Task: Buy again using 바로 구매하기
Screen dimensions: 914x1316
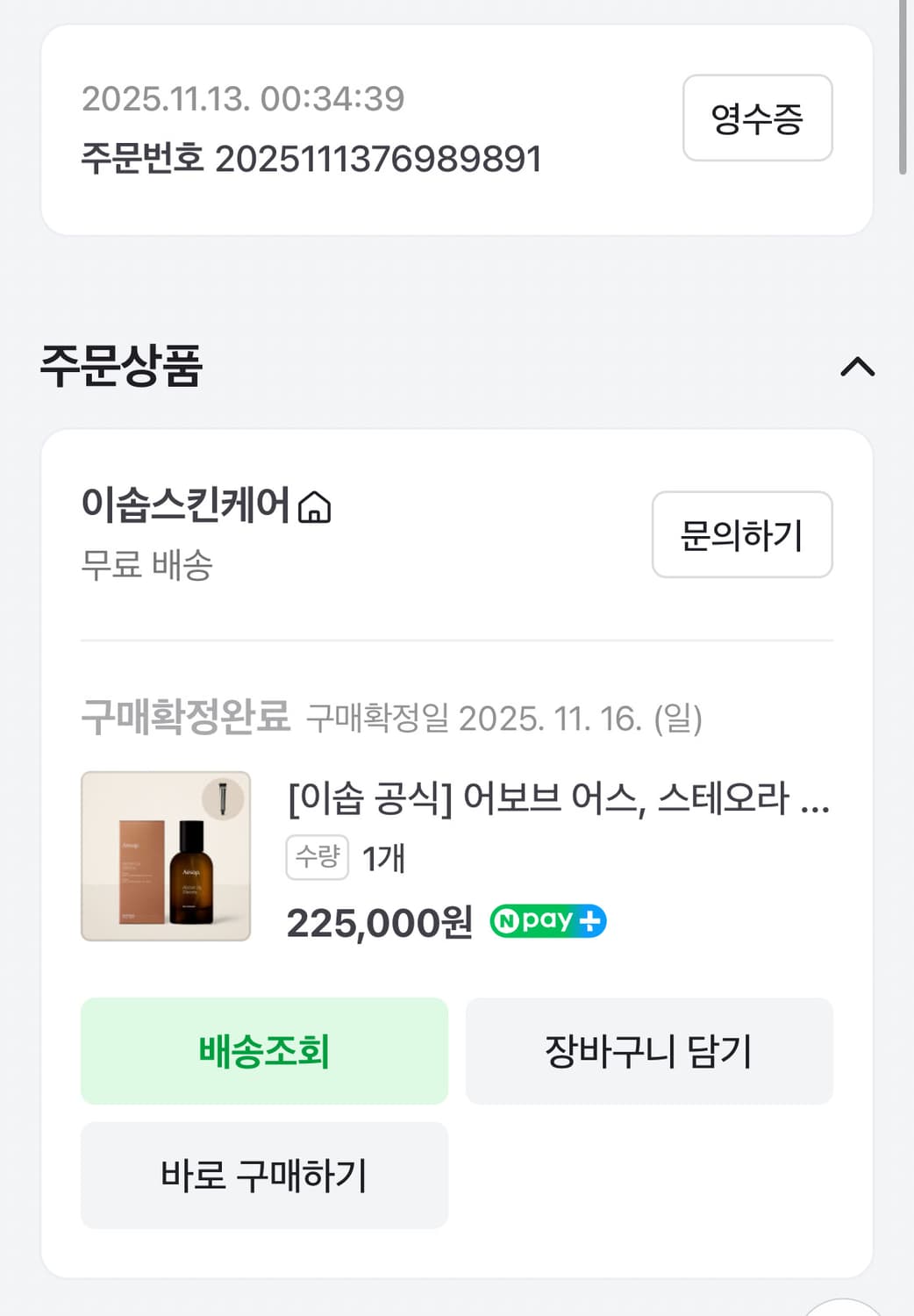Action: point(262,1176)
